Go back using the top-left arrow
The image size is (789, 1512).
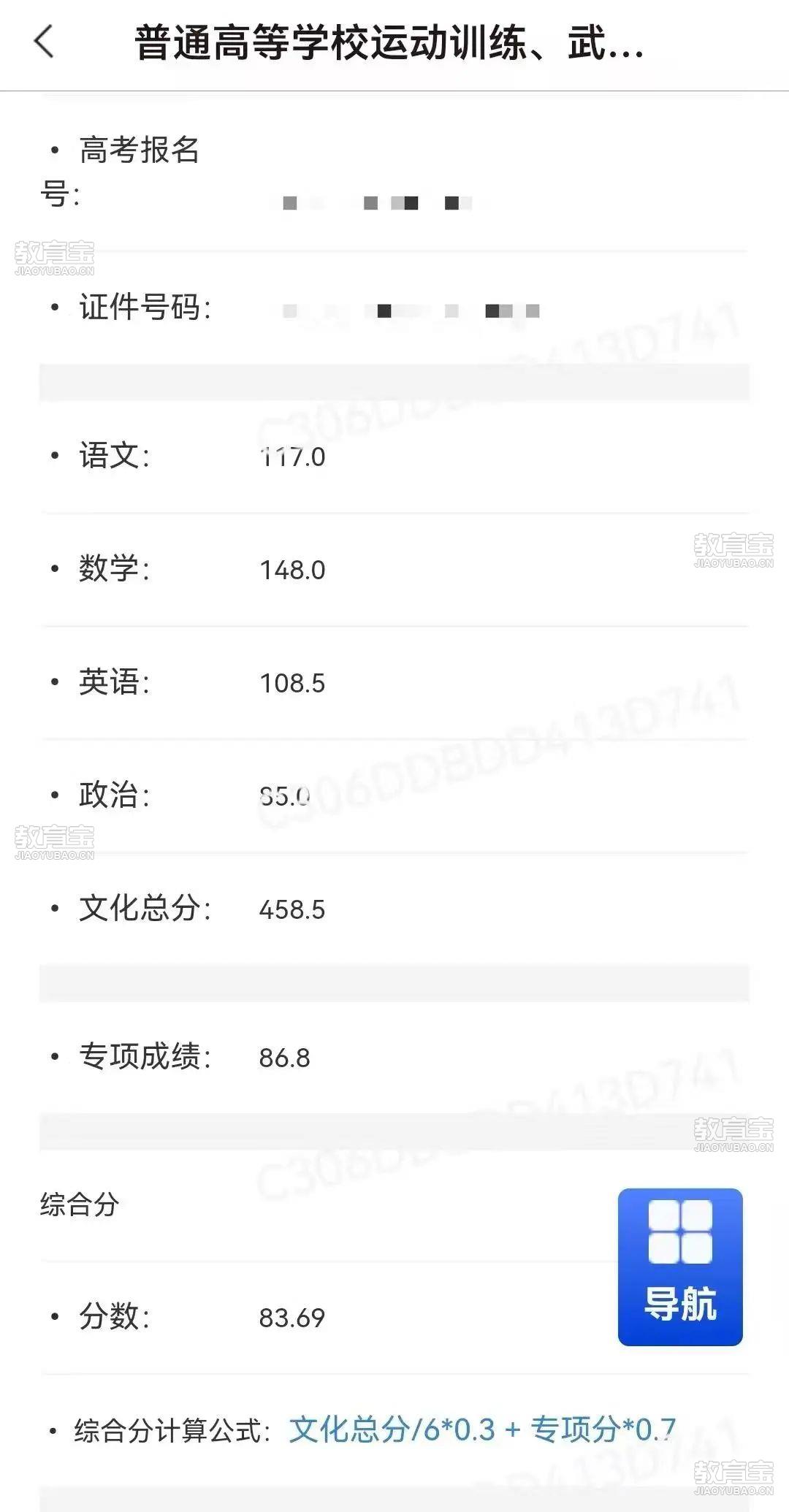pyautogui.click(x=44, y=42)
